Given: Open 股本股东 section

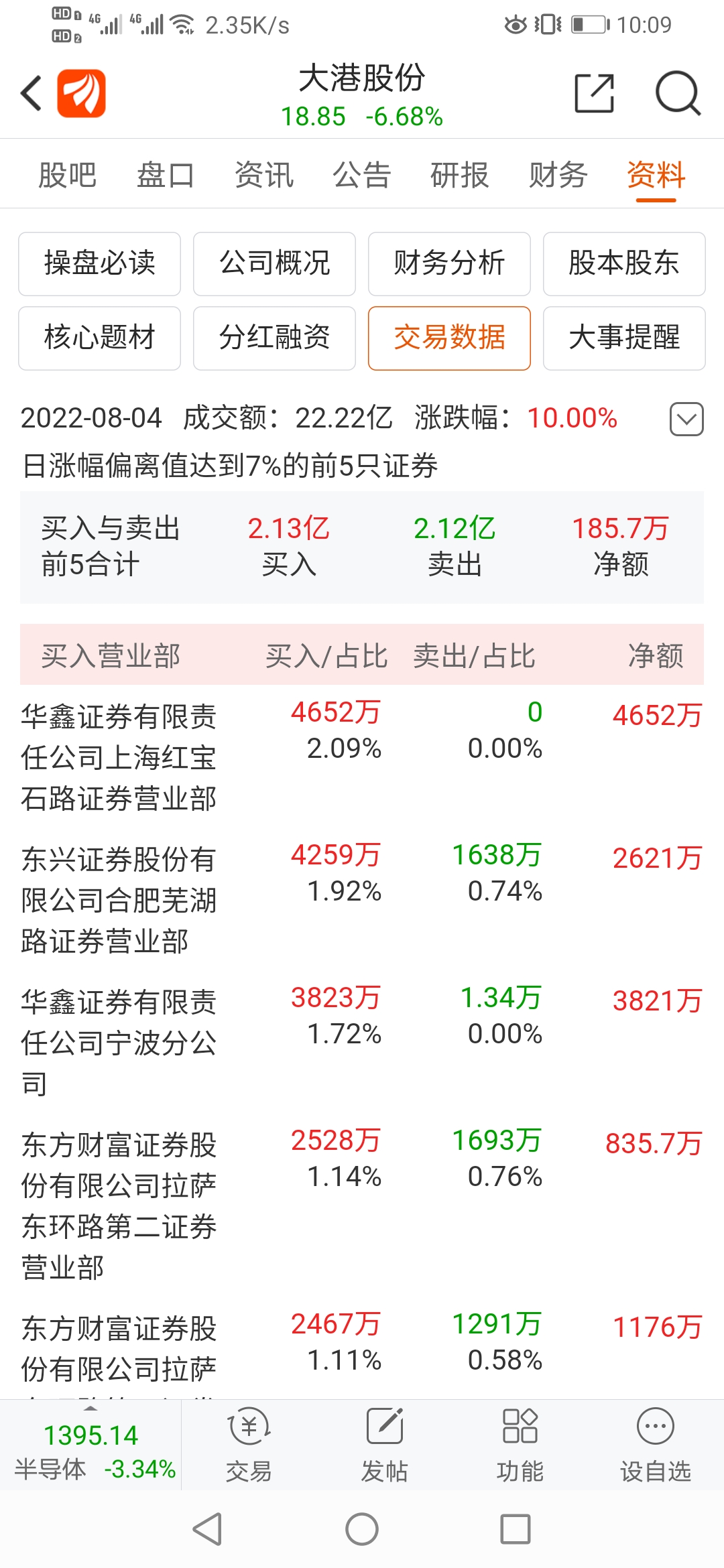Looking at the screenshot, I should (x=624, y=264).
